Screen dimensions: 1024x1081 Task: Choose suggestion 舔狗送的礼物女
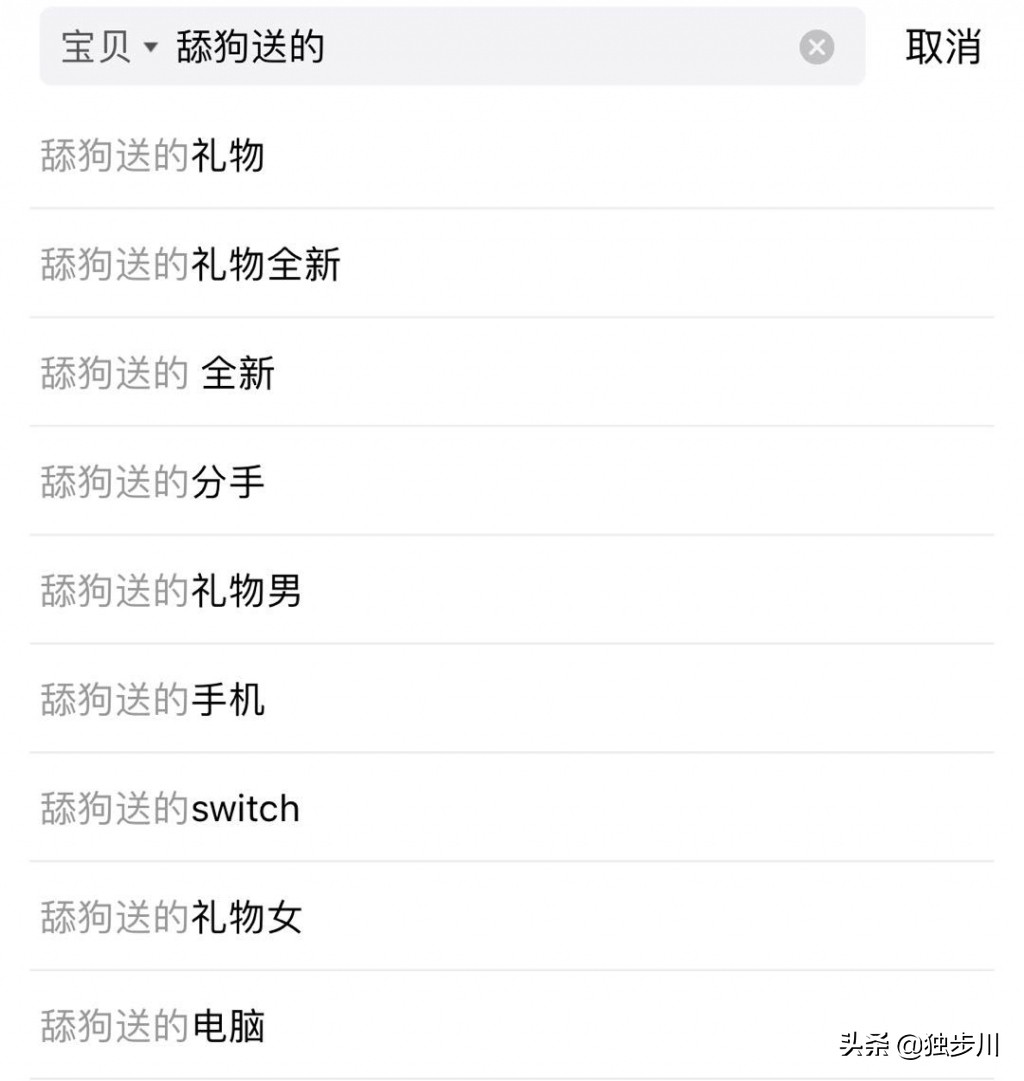click(170, 917)
